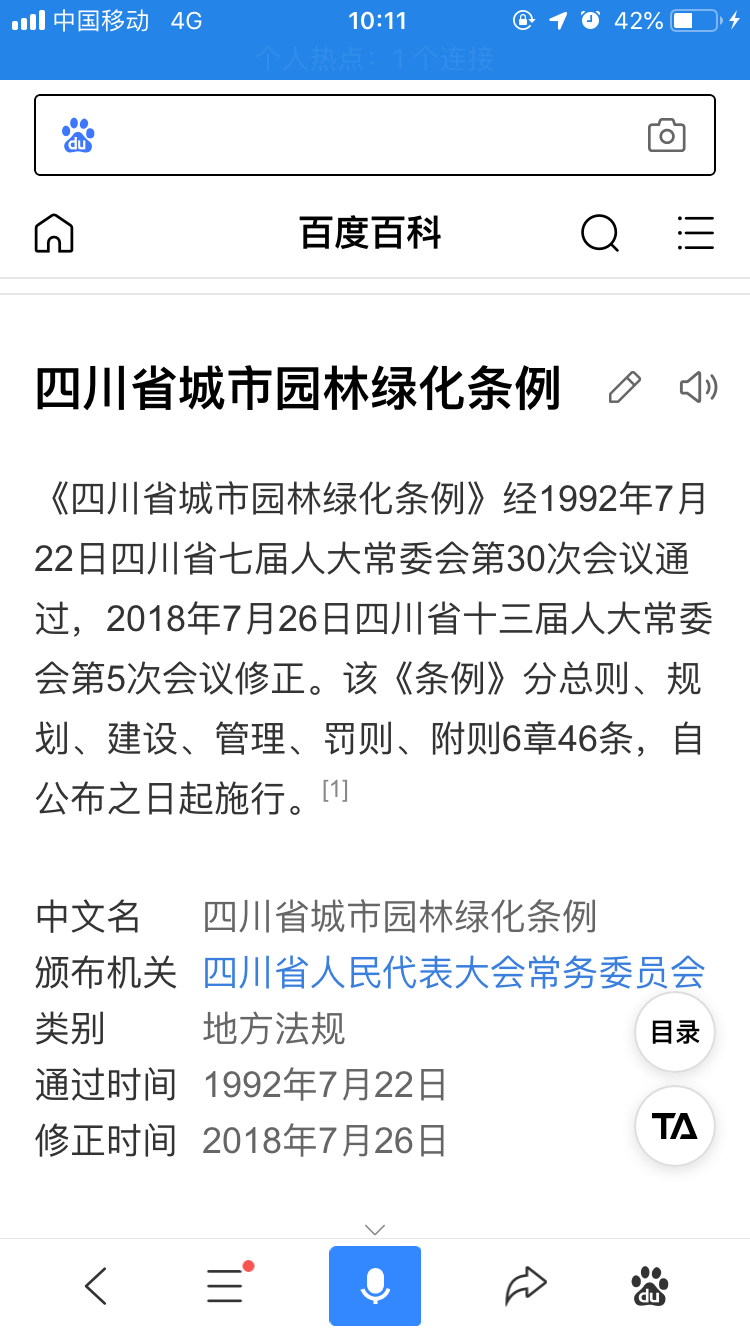Open reference citation [1]
The width and height of the screenshot is (750, 1334).
point(335,790)
